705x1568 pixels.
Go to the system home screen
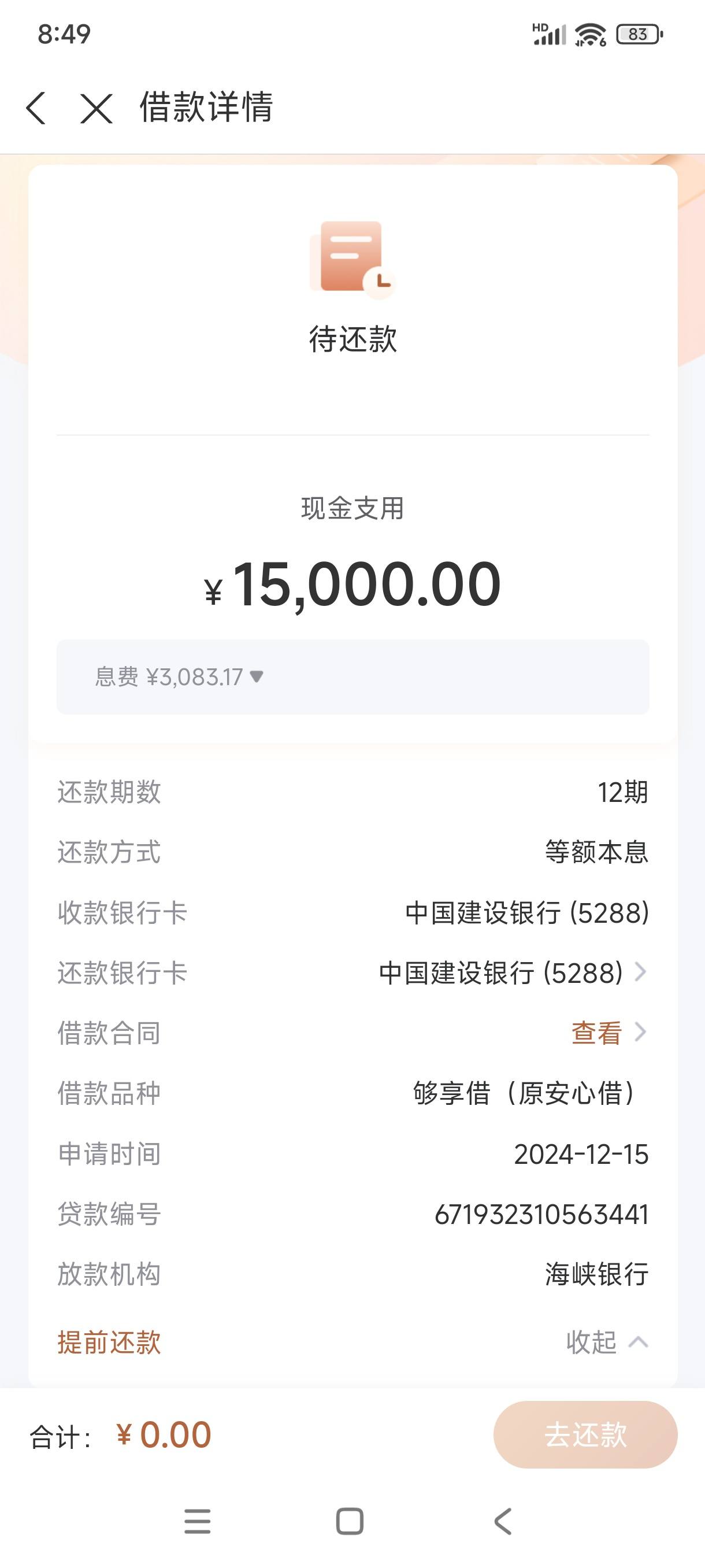tap(350, 1521)
